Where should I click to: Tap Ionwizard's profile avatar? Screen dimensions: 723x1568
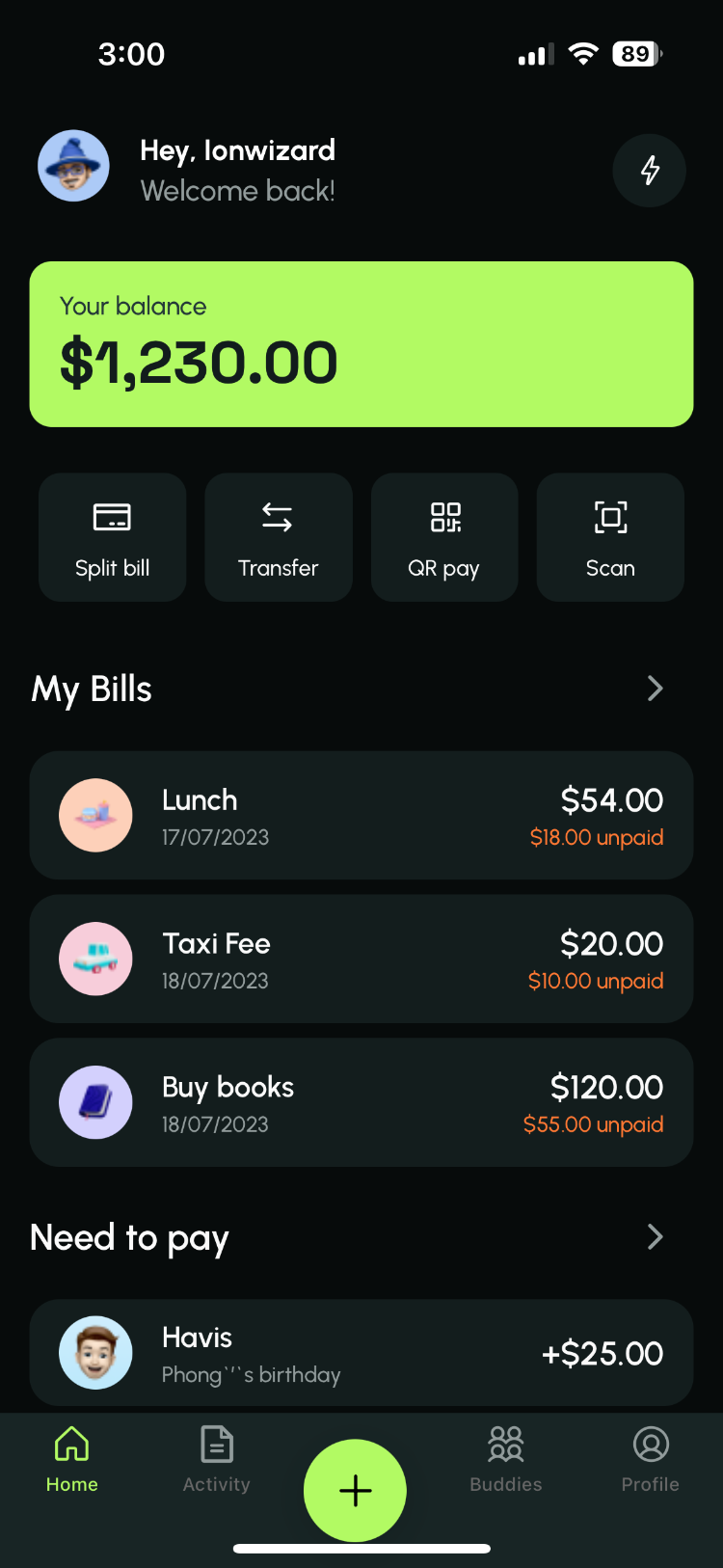[73, 165]
